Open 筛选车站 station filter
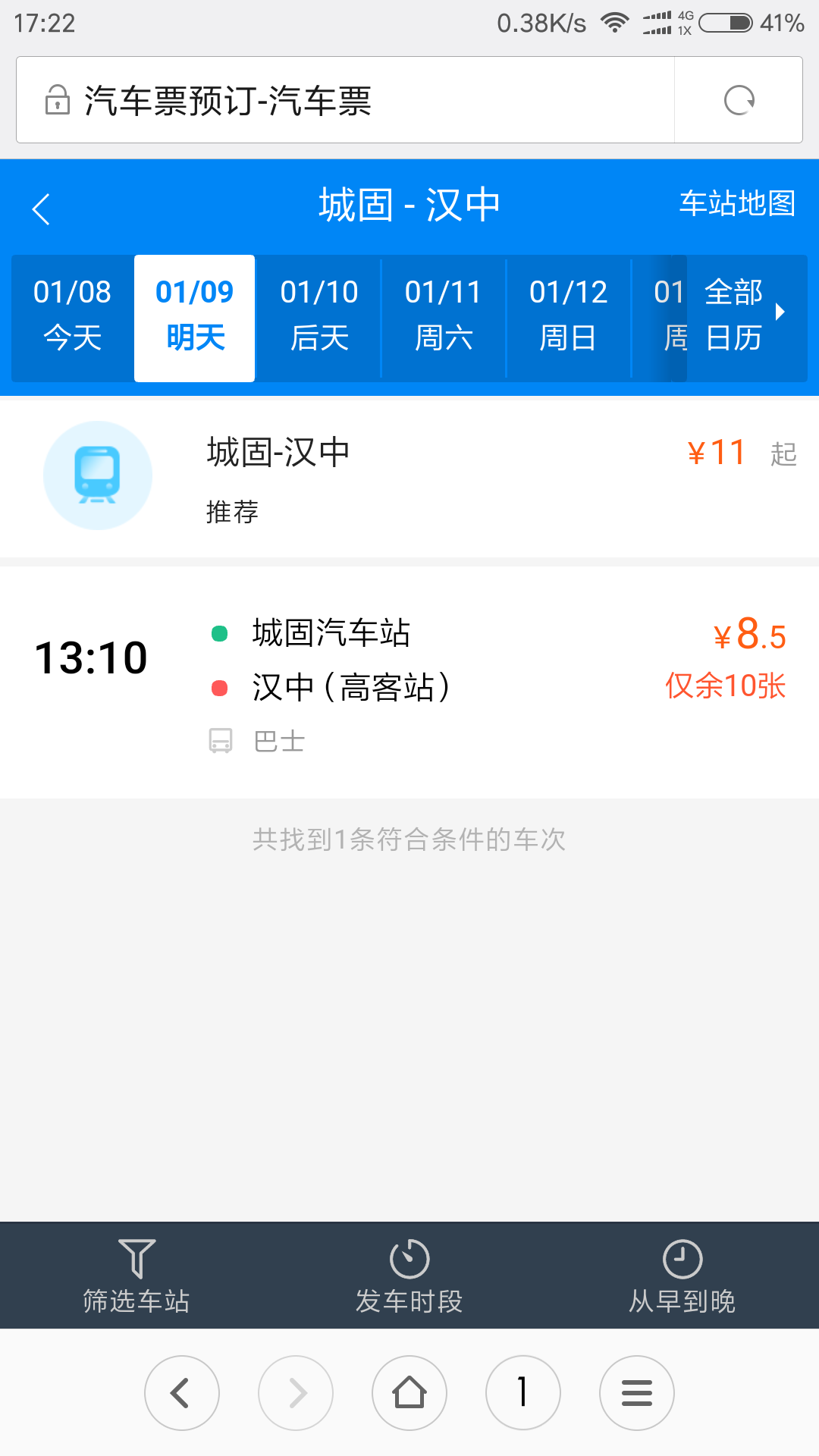 pyautogui.click(x=136, y=1276)
